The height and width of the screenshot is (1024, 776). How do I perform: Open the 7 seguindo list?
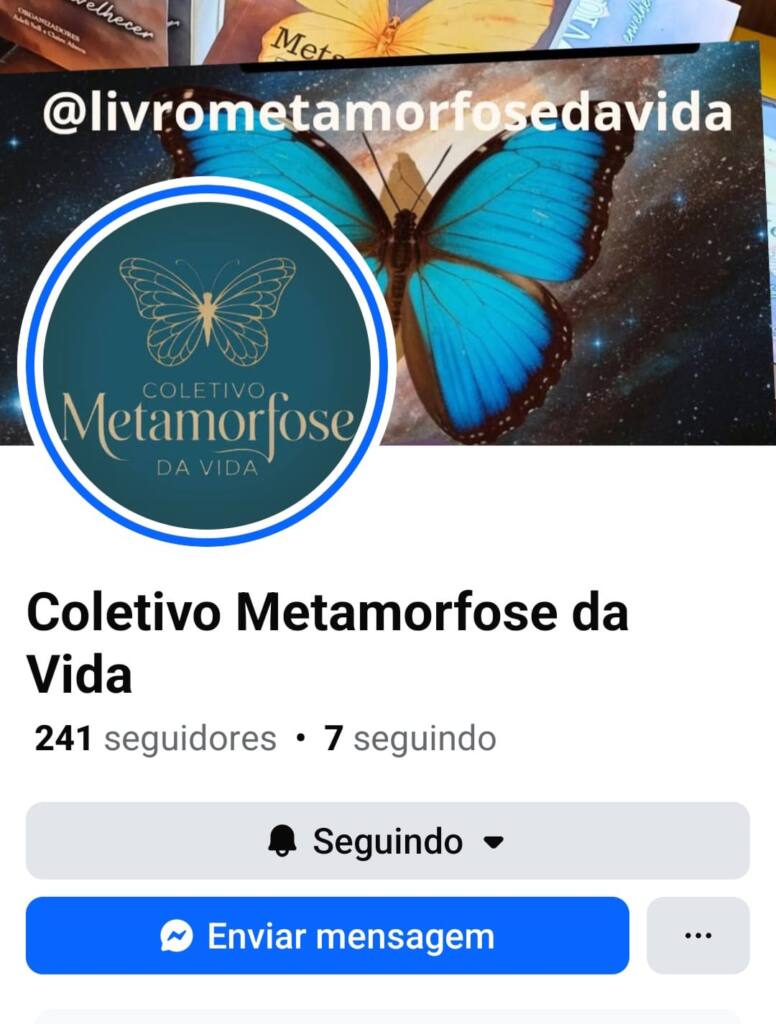(410, 739)
